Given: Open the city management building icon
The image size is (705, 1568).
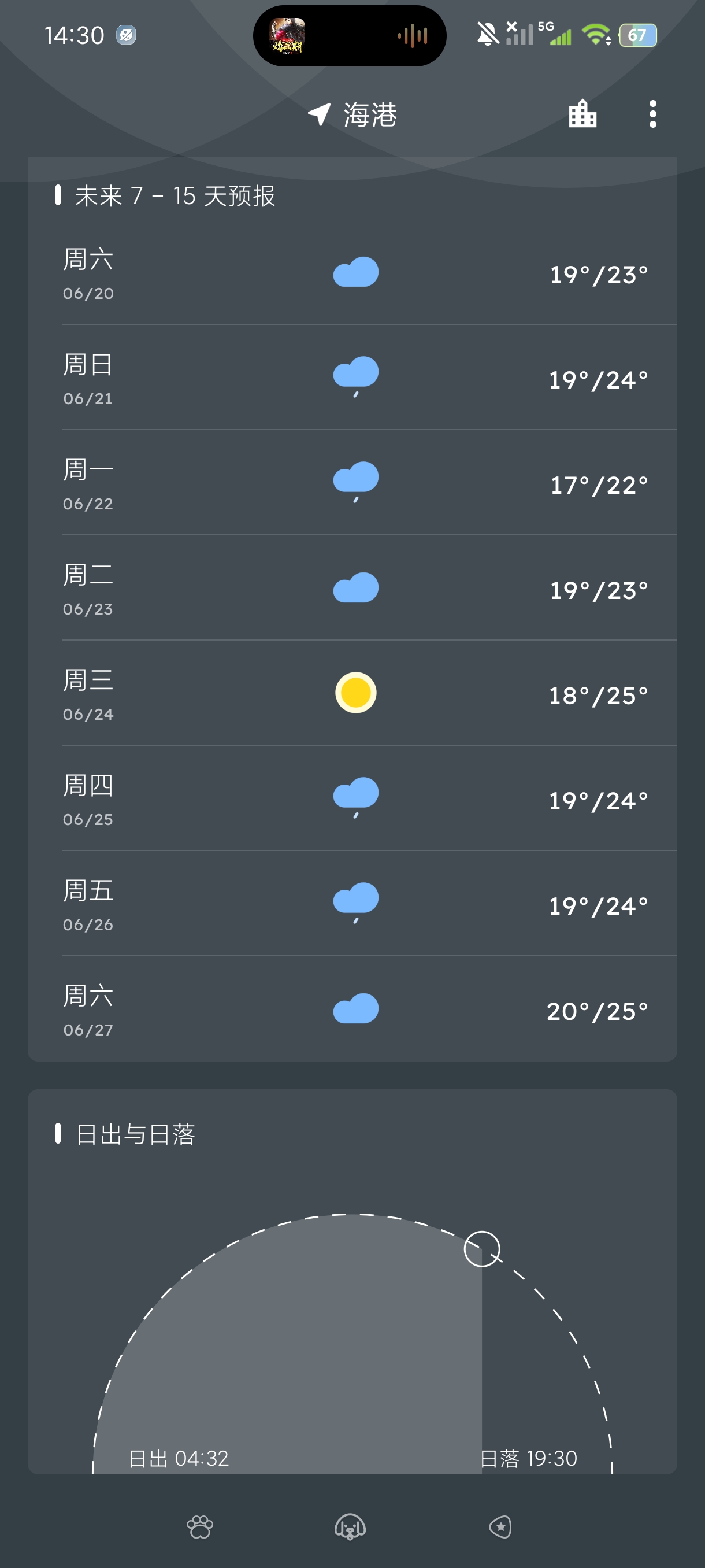Looking at the screenshot, I should click(582, 114).
